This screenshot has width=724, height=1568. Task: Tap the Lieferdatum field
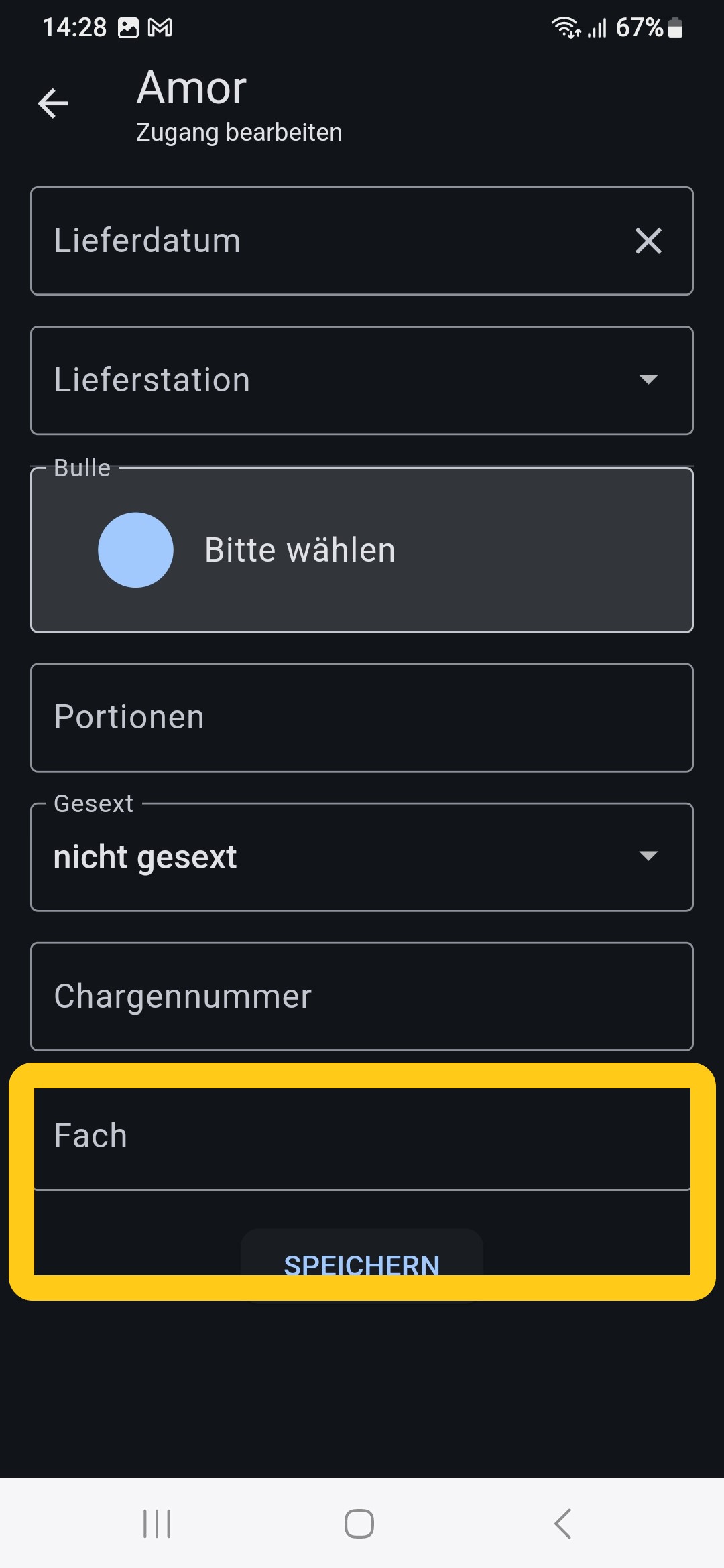(322, 241)
